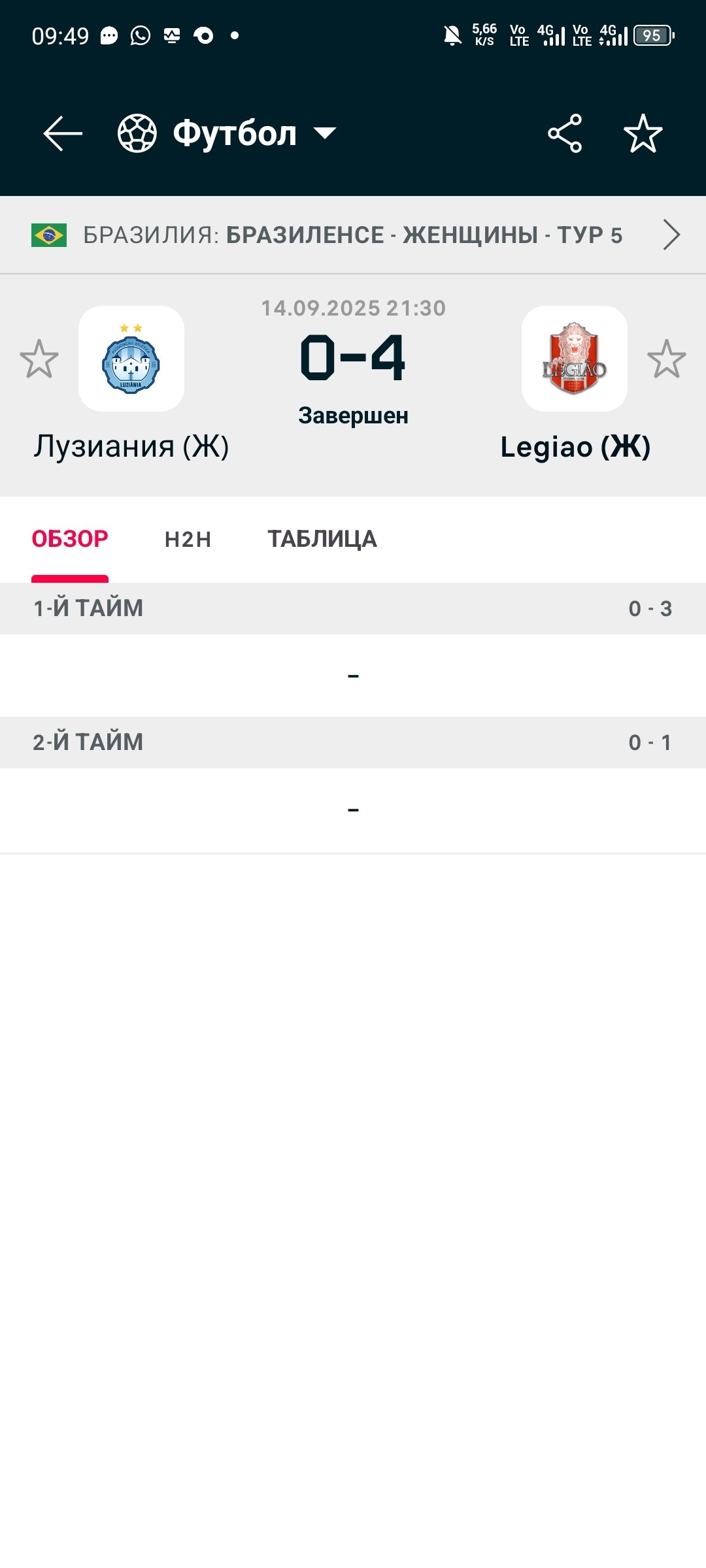Add match to favorites with top star
This screenshot has height=1568, width=706.
[x=643, y=133]
